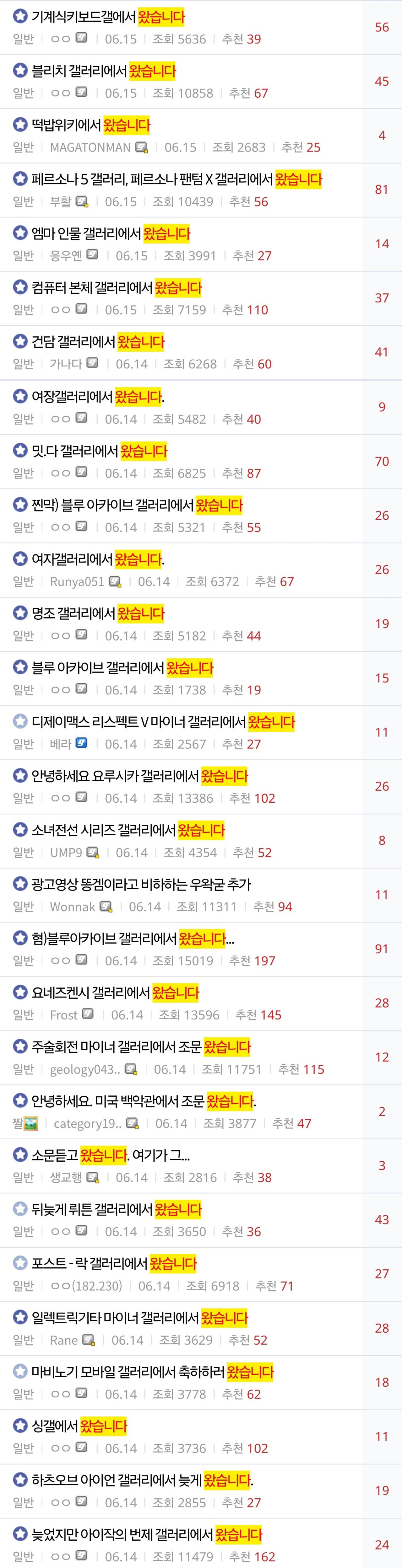Open the post '안녕하세요 요루시카 갤러리에서 왔습니다'
This screenshot has height=1568, width=402.
point(139,776)
